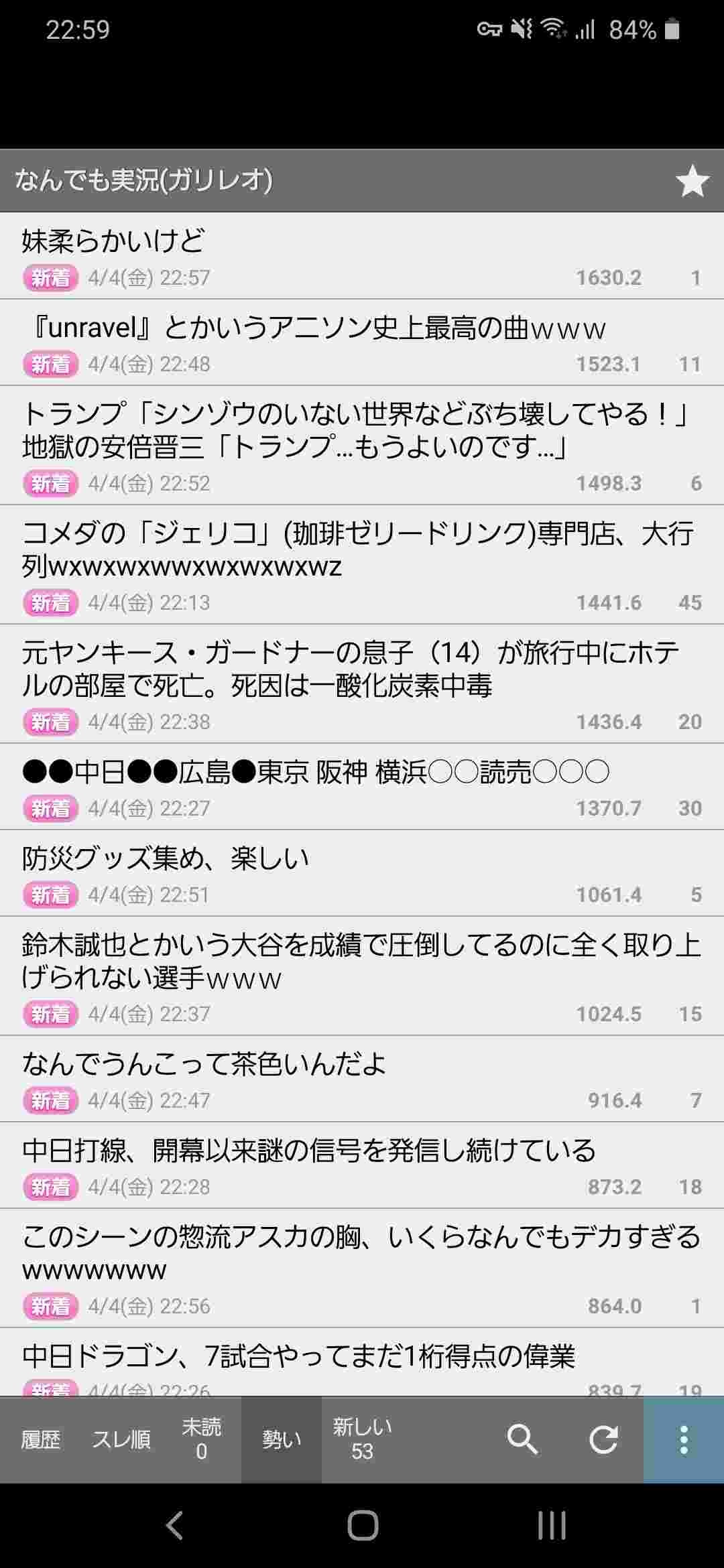Switch to the 履歴 tab
This screenshot has height=1568, width=724.
pos(40,1439)
